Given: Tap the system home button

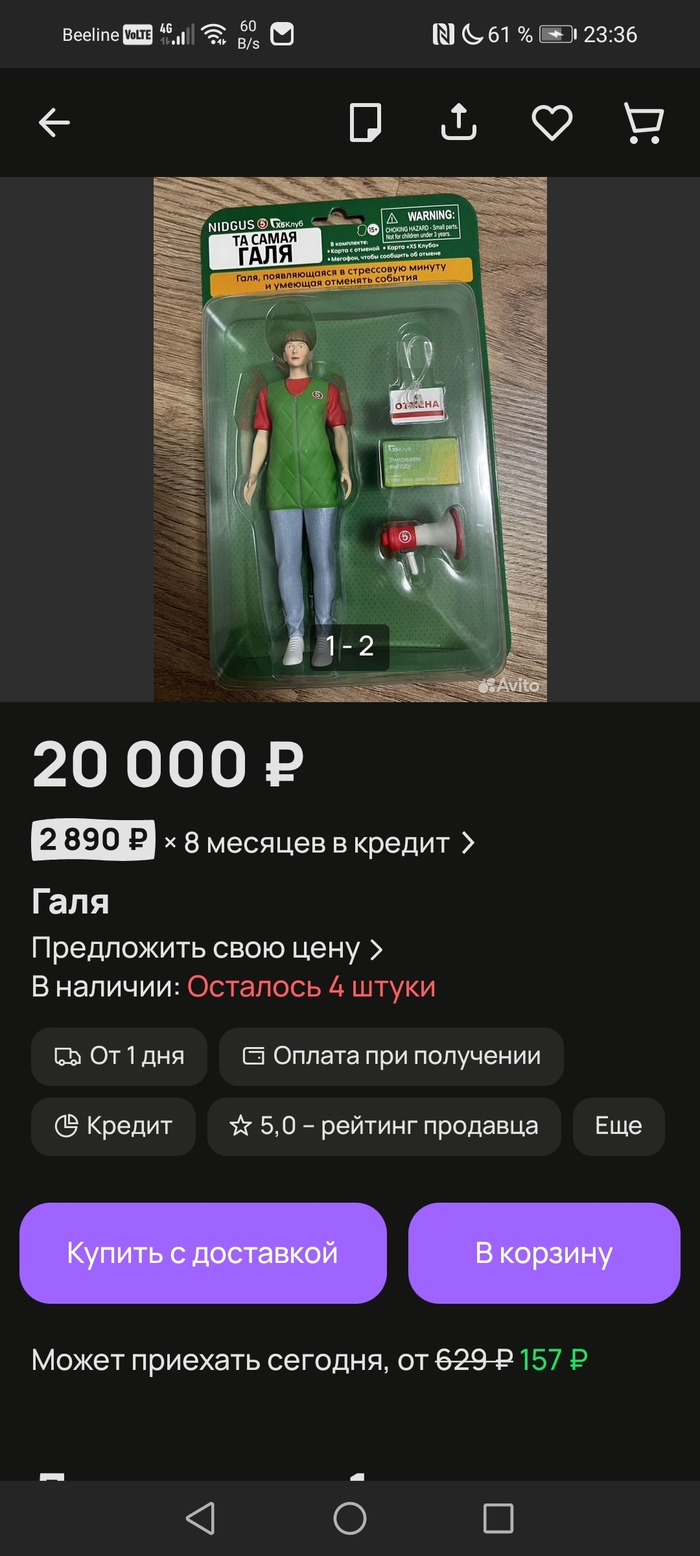Looking at the screenshot, I should click(x=350, y=1518).
